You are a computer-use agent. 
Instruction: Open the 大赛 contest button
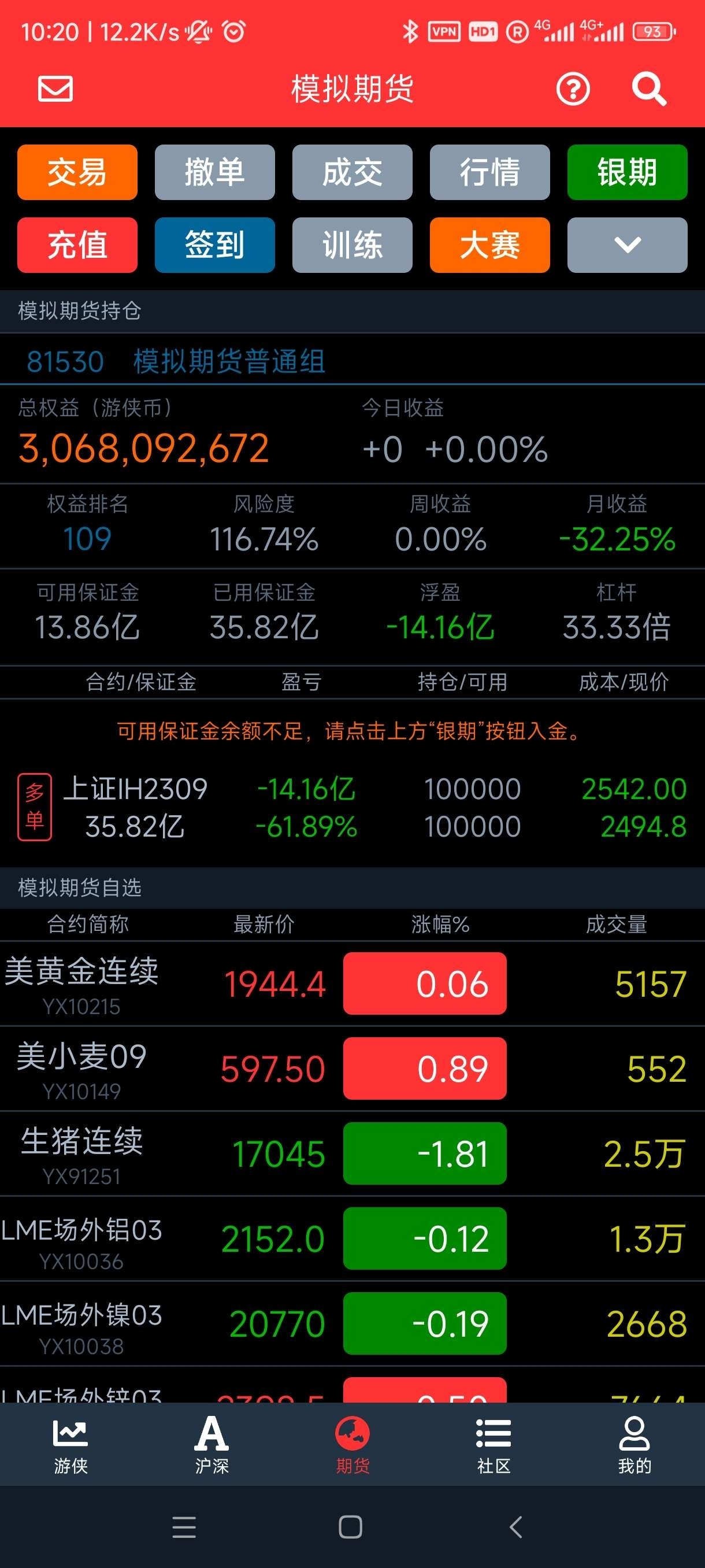pos(489,245)
